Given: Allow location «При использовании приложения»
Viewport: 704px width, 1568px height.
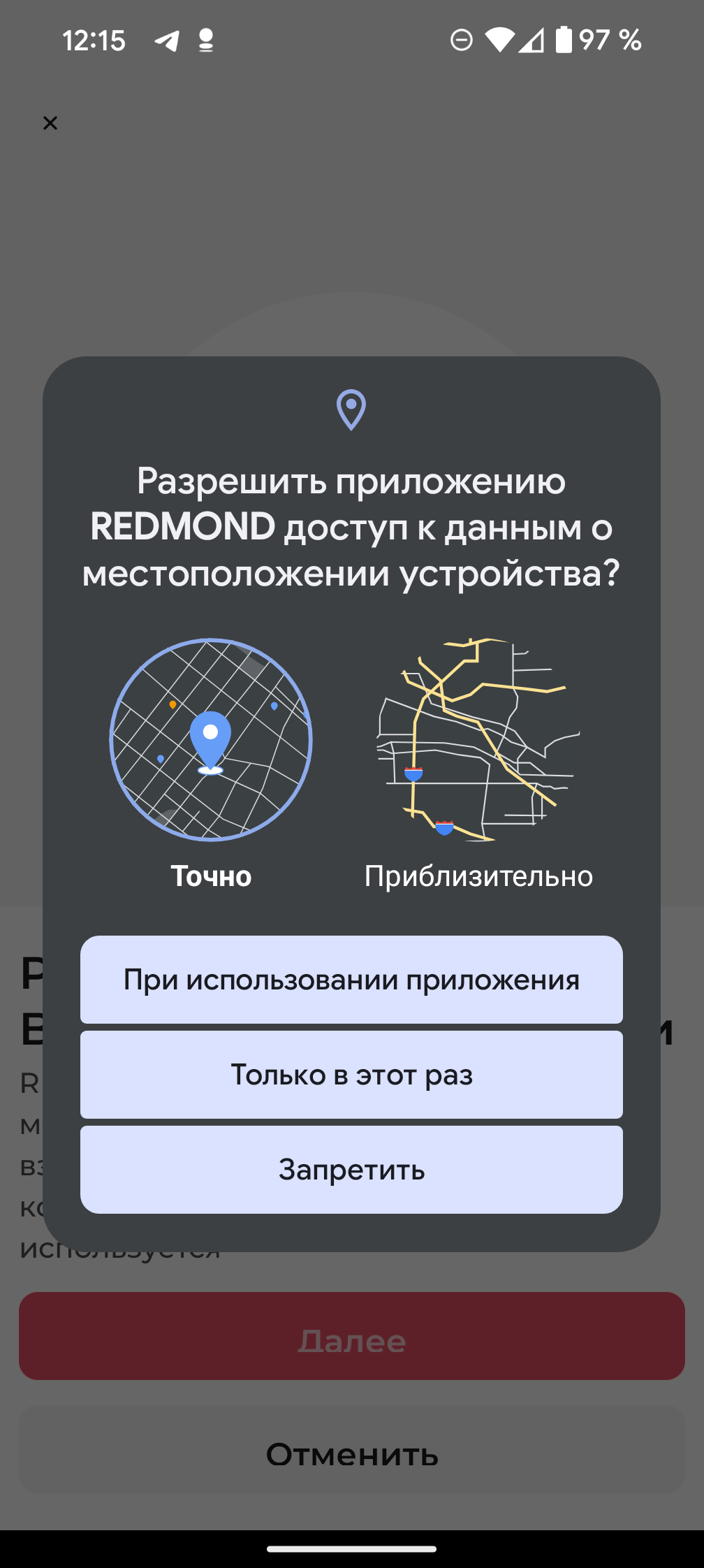Looking at the screenshot, I should [351, 980].
